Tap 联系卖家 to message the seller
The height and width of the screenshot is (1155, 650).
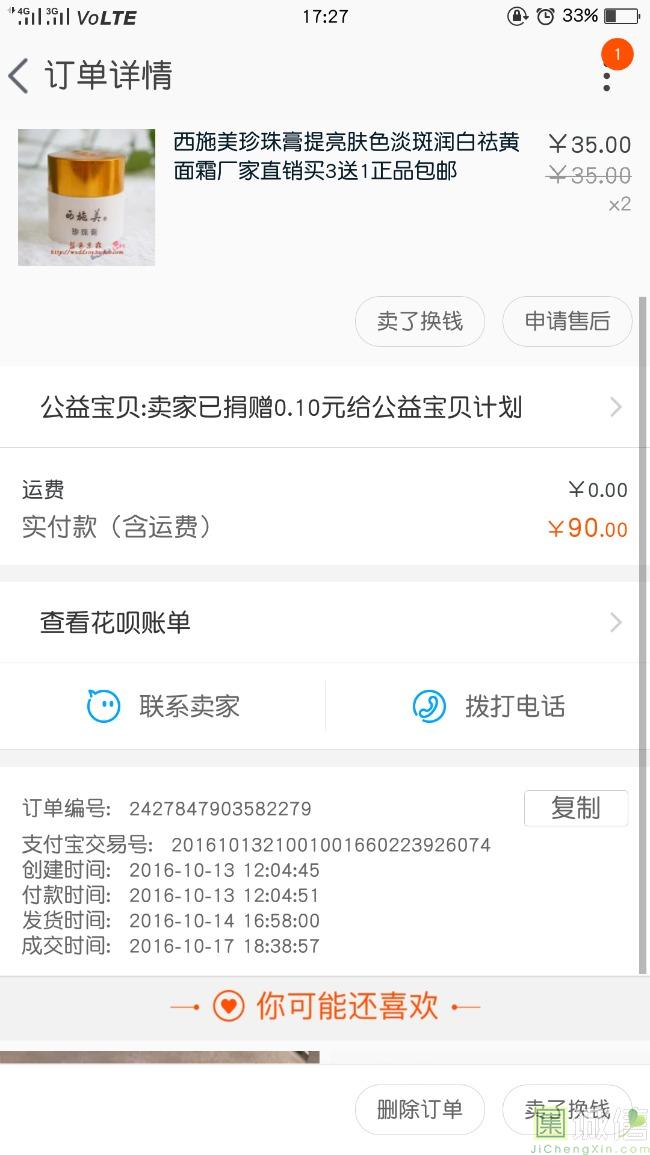point(164,706)
